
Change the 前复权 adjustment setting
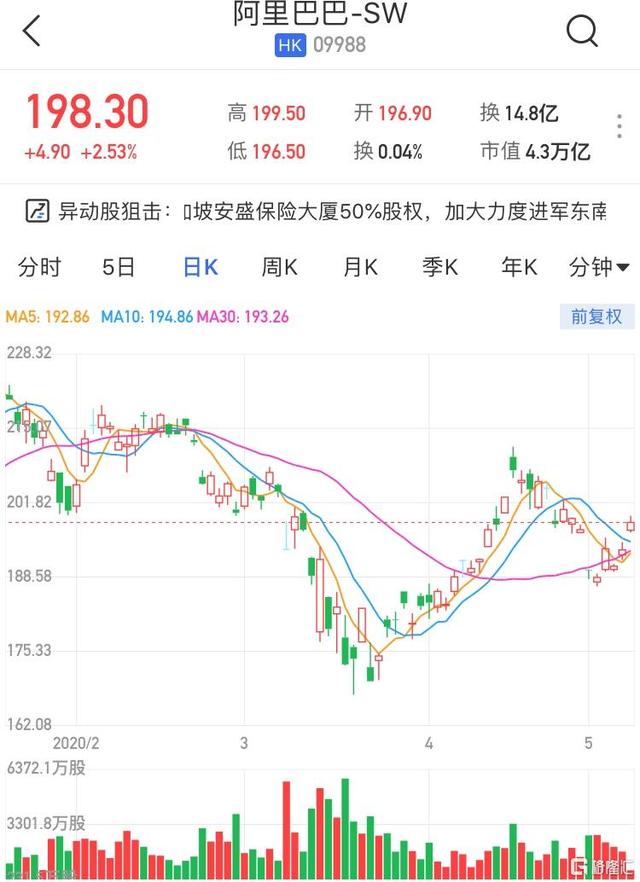[596, 316]
